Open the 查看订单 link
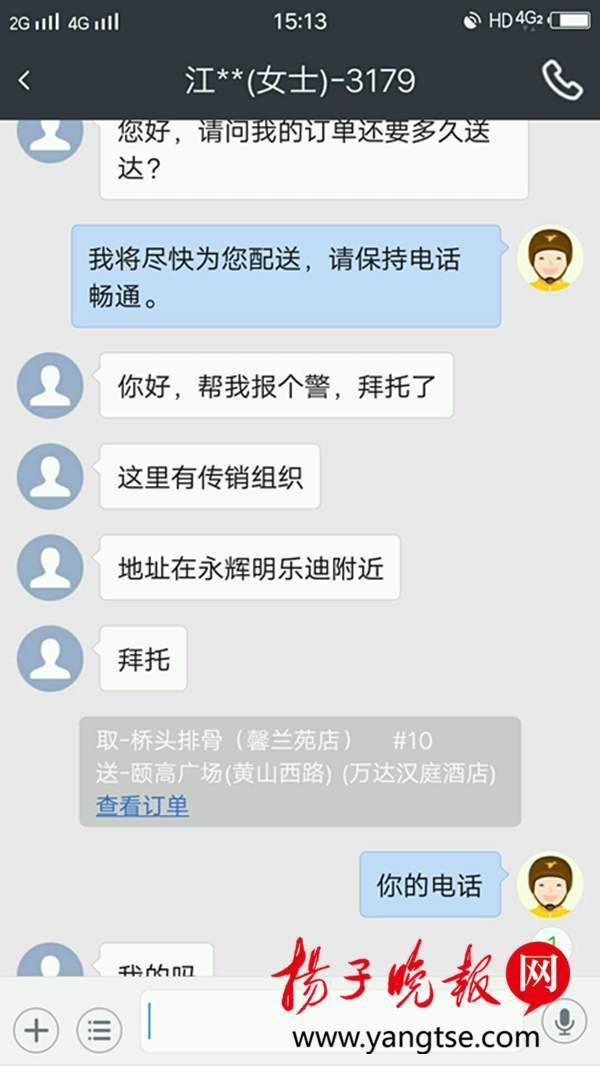Viewport: 600px width, 1066px height. (x=142, y=806)
